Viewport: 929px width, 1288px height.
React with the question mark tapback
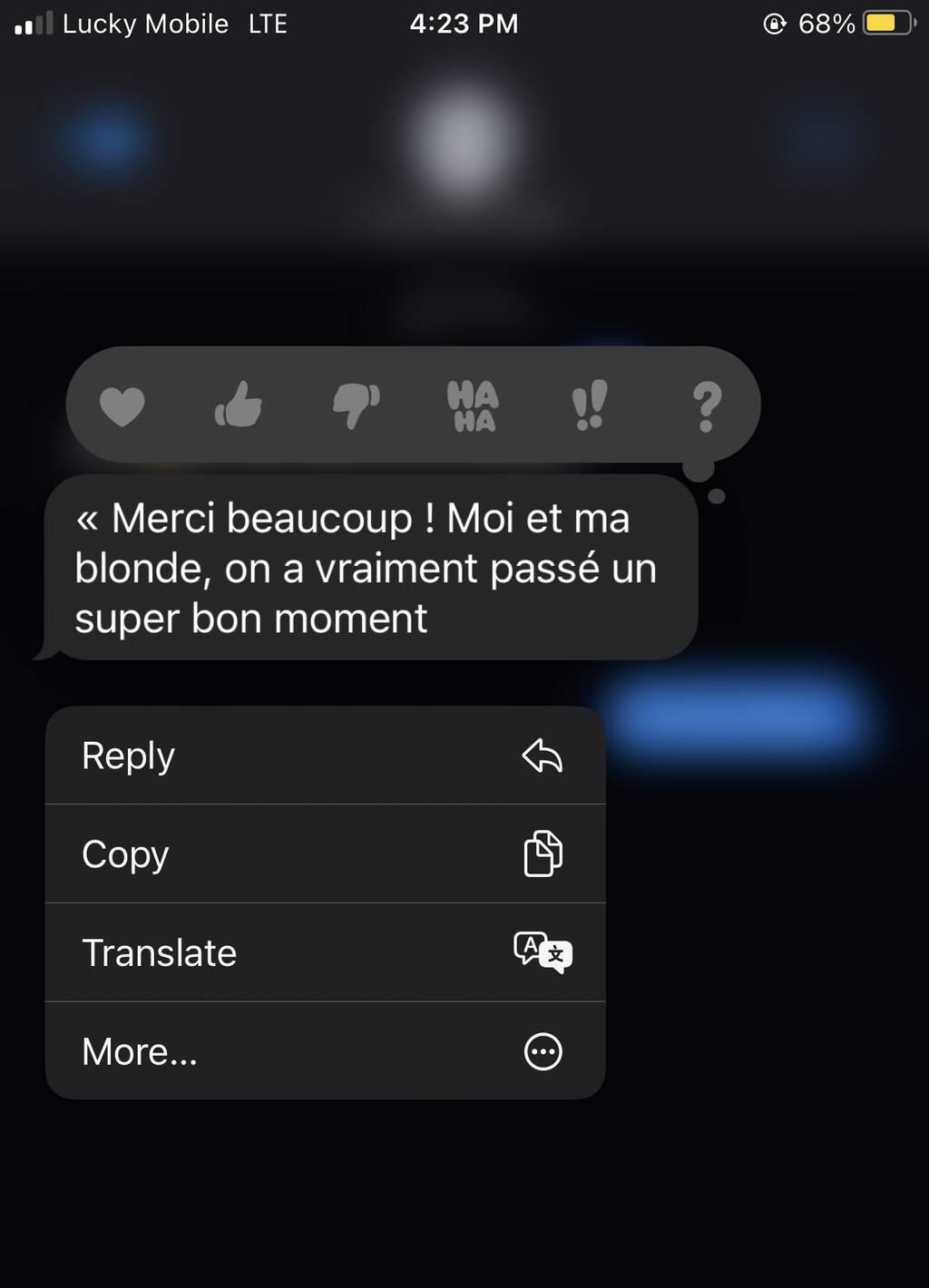[x=707, y=406]
